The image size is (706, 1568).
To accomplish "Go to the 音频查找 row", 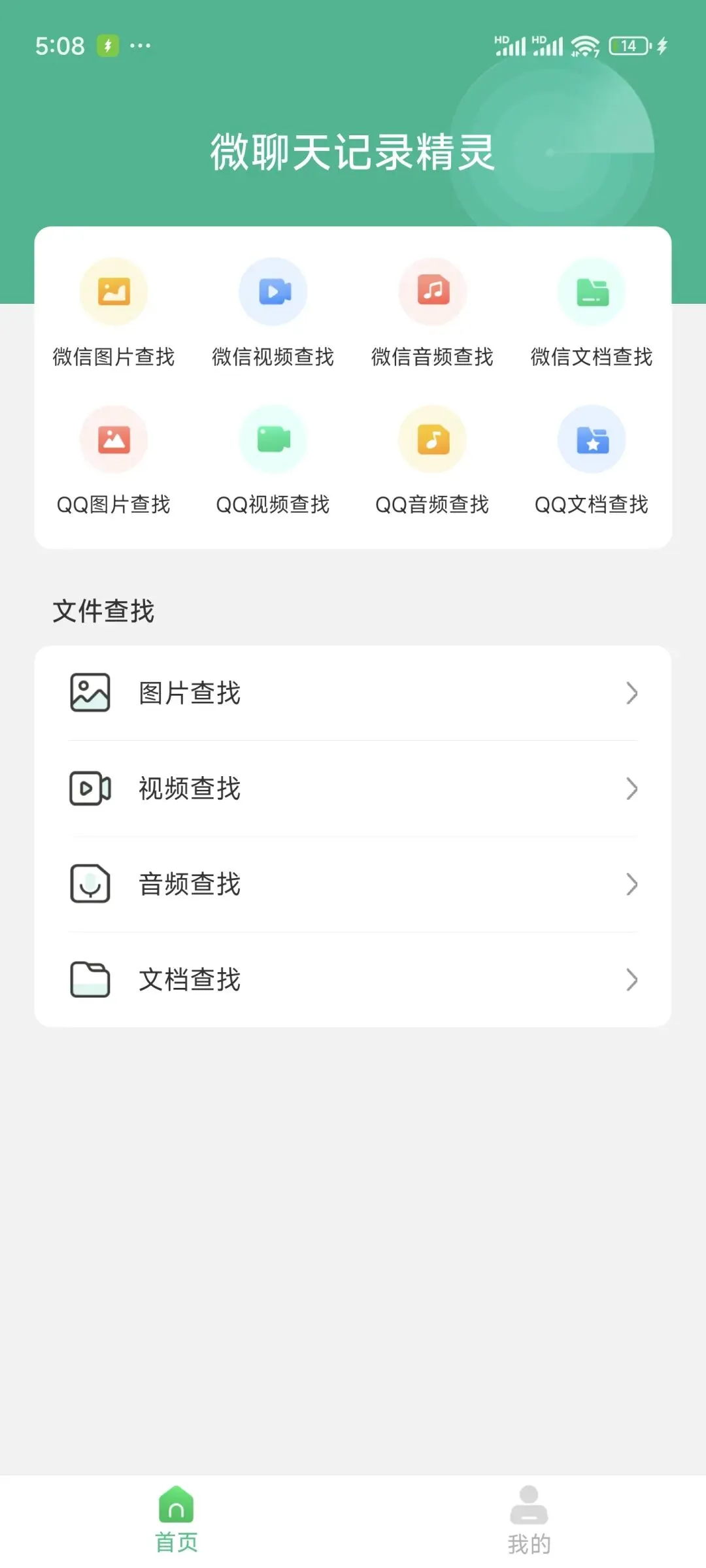I will [x=353, y=884].
